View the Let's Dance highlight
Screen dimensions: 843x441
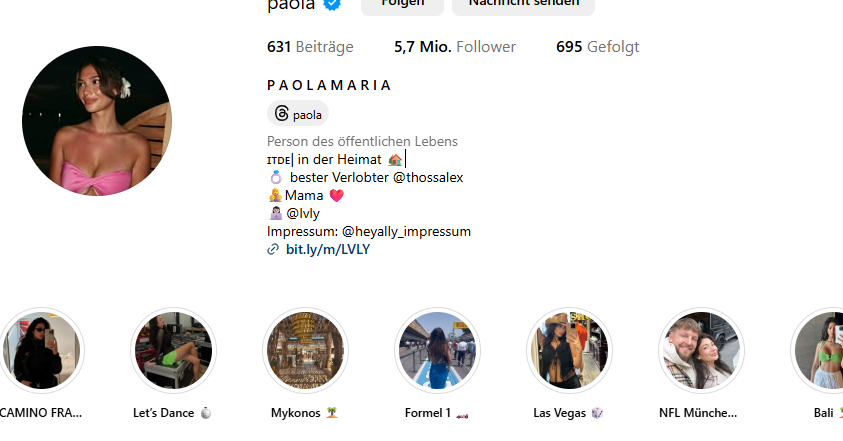(172, 351)
